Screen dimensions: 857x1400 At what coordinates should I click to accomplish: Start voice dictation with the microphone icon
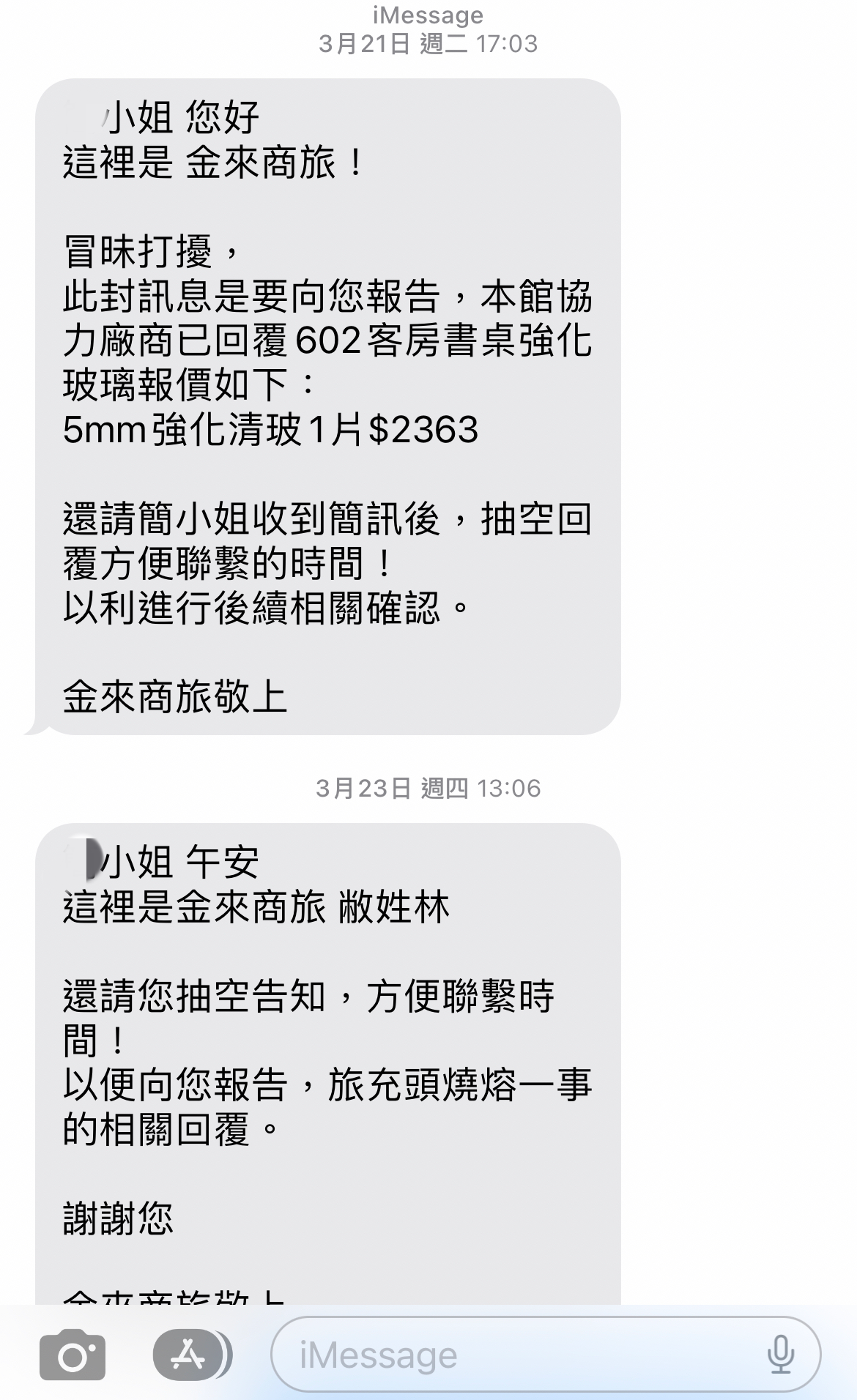click(780, 1355)
